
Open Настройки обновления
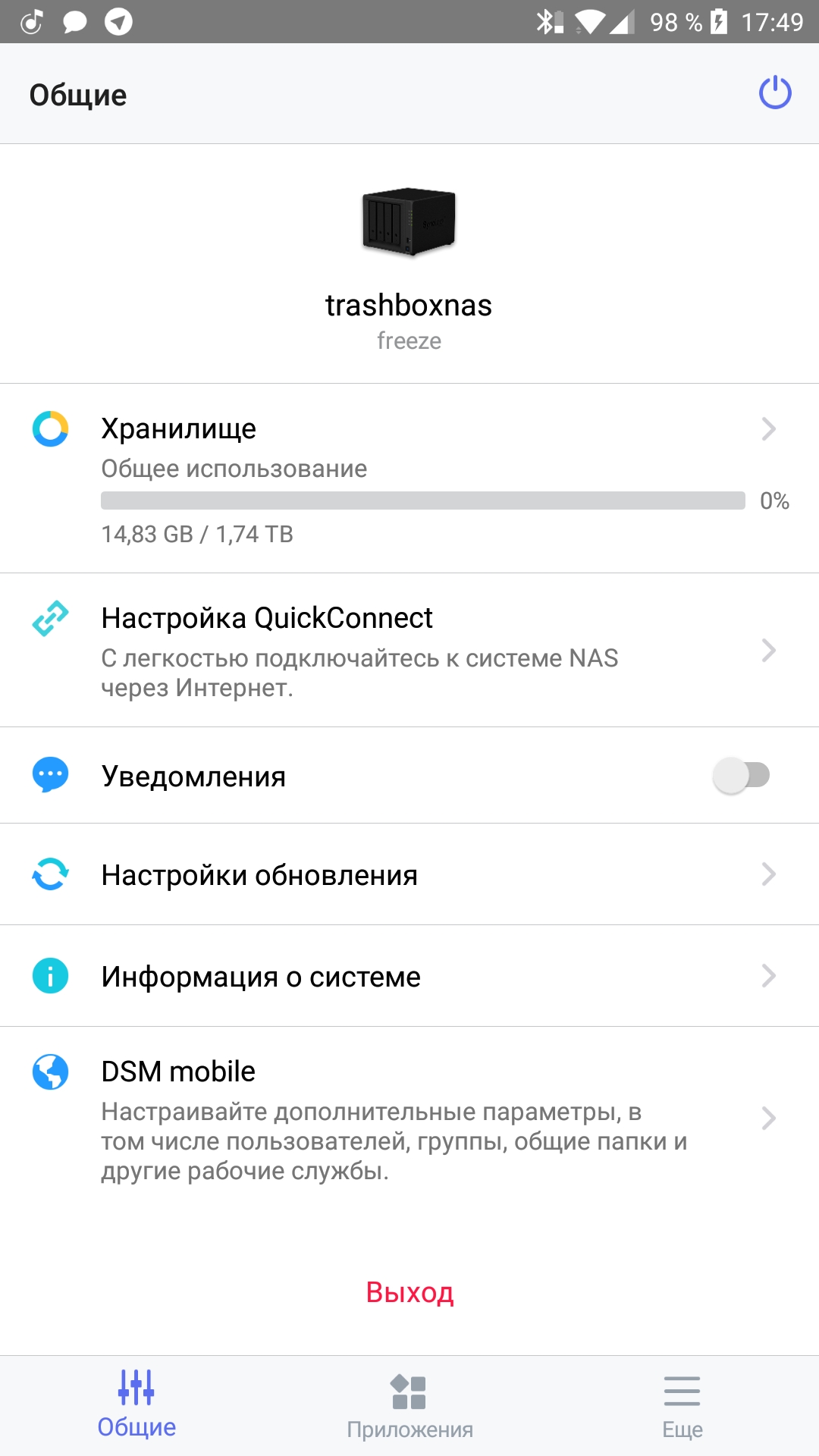409,874
